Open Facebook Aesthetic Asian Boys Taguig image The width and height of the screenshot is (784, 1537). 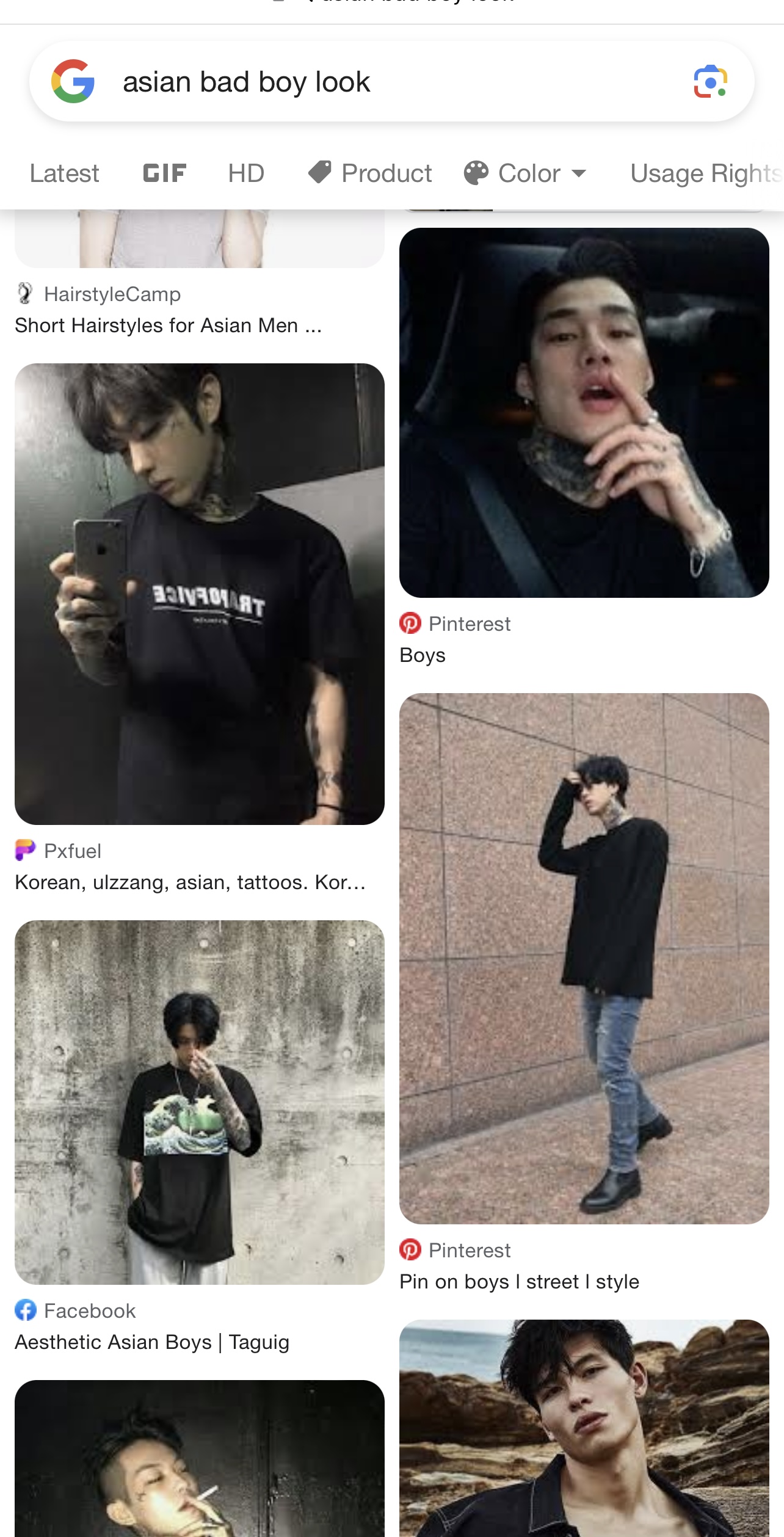point(200,1102)
